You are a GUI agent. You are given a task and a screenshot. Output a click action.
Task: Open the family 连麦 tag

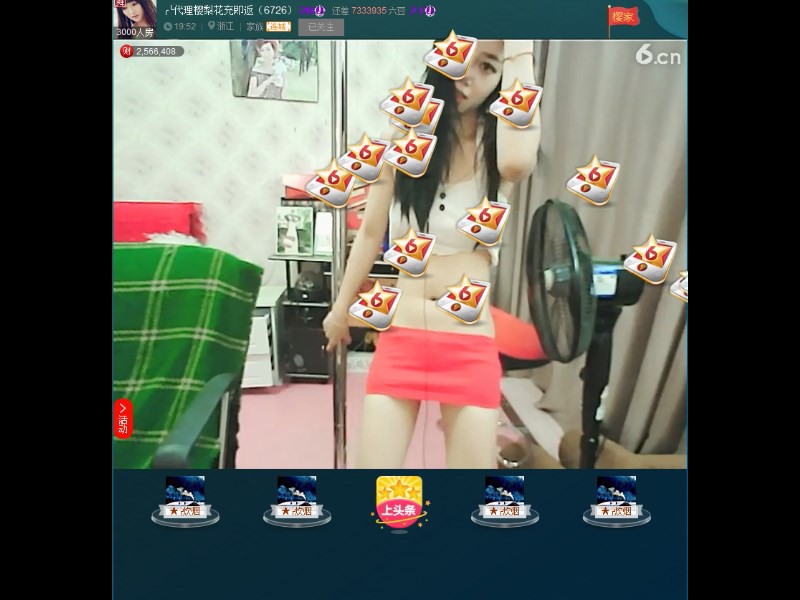278,27
